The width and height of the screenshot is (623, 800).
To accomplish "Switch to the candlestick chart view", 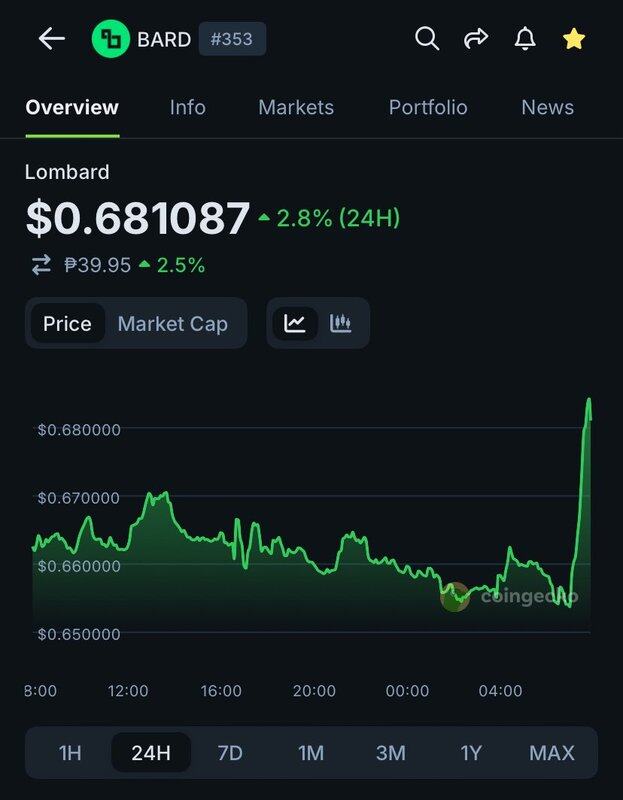I will (x=341, y=323).
